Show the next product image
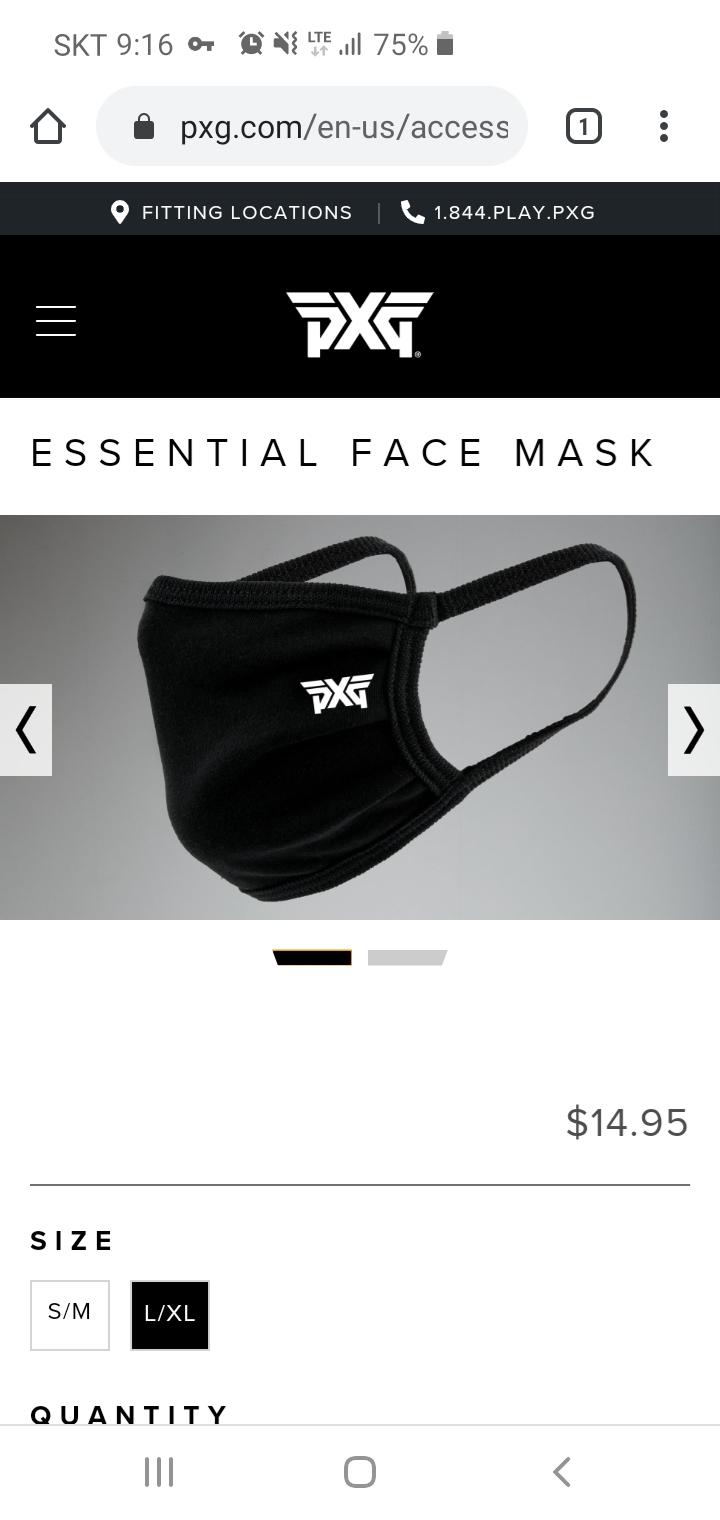 tap(693, 730)
